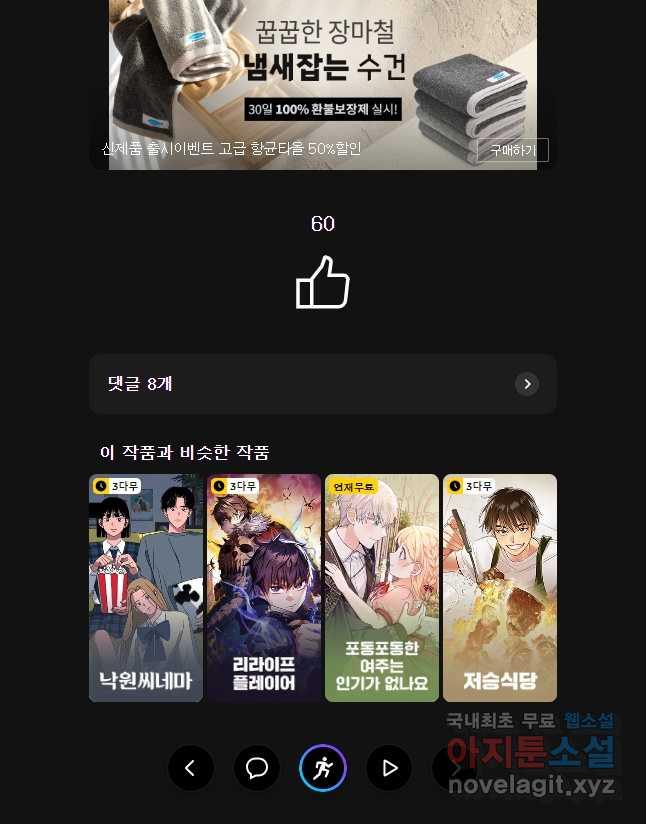646x824 pixels.
Task: Tap 구매하기 on the towel ad
Action: 512,150
